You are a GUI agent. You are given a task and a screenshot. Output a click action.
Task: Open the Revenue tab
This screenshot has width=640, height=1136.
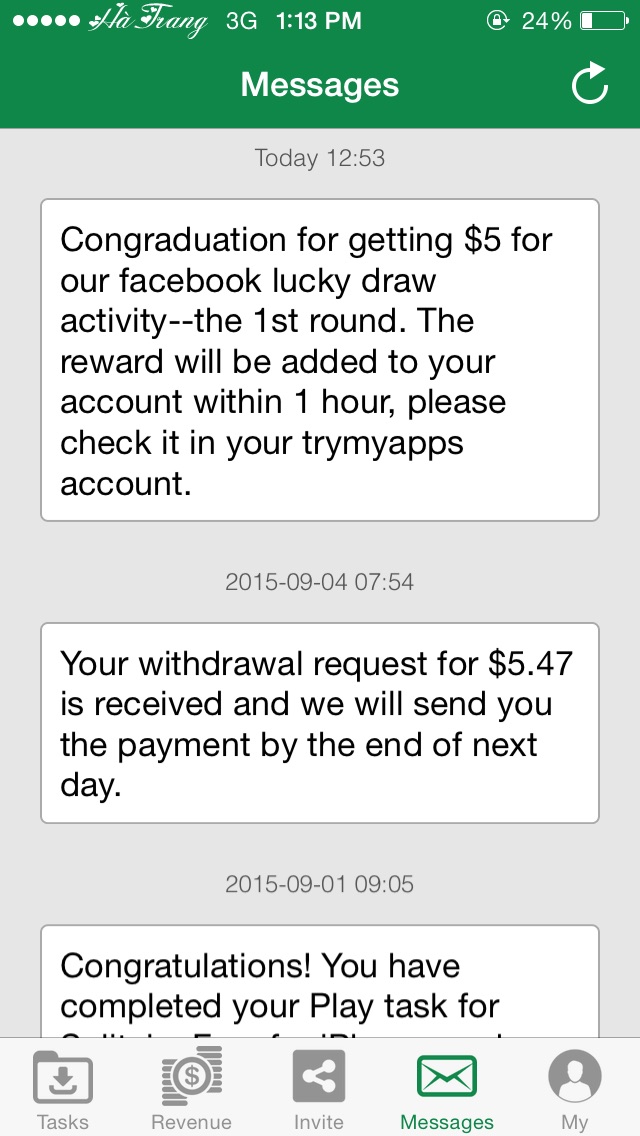tap(191, 1089)
